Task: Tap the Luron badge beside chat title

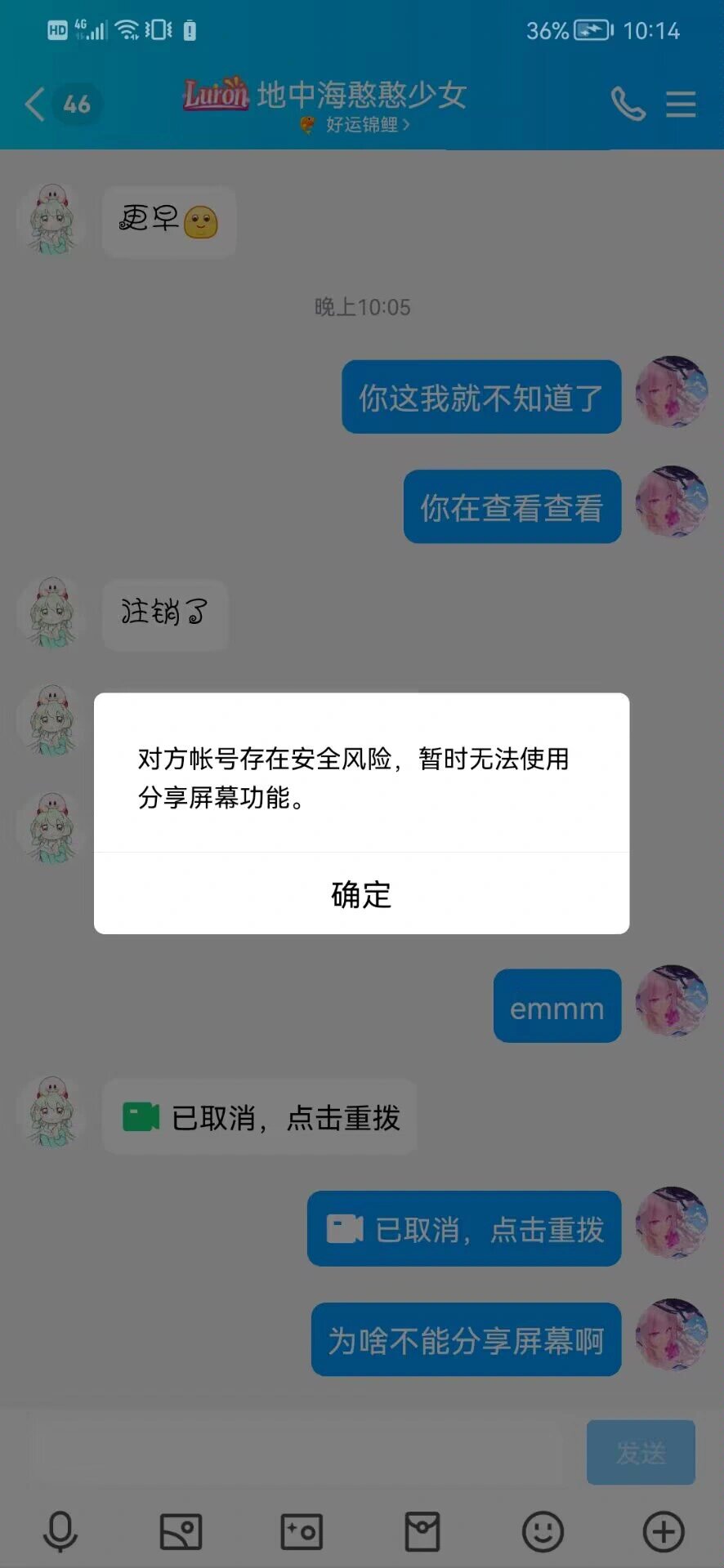Action: [x=215, y=95]
